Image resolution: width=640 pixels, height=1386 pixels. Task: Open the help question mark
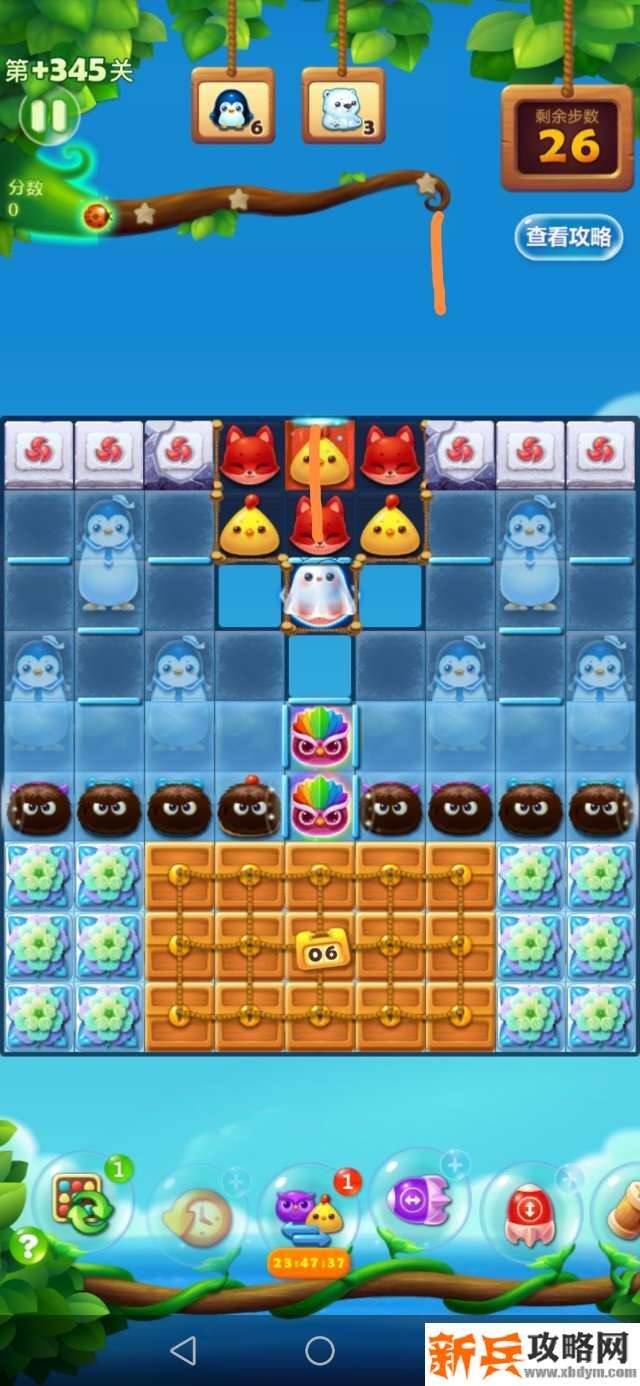click(x=29, y=1246)
